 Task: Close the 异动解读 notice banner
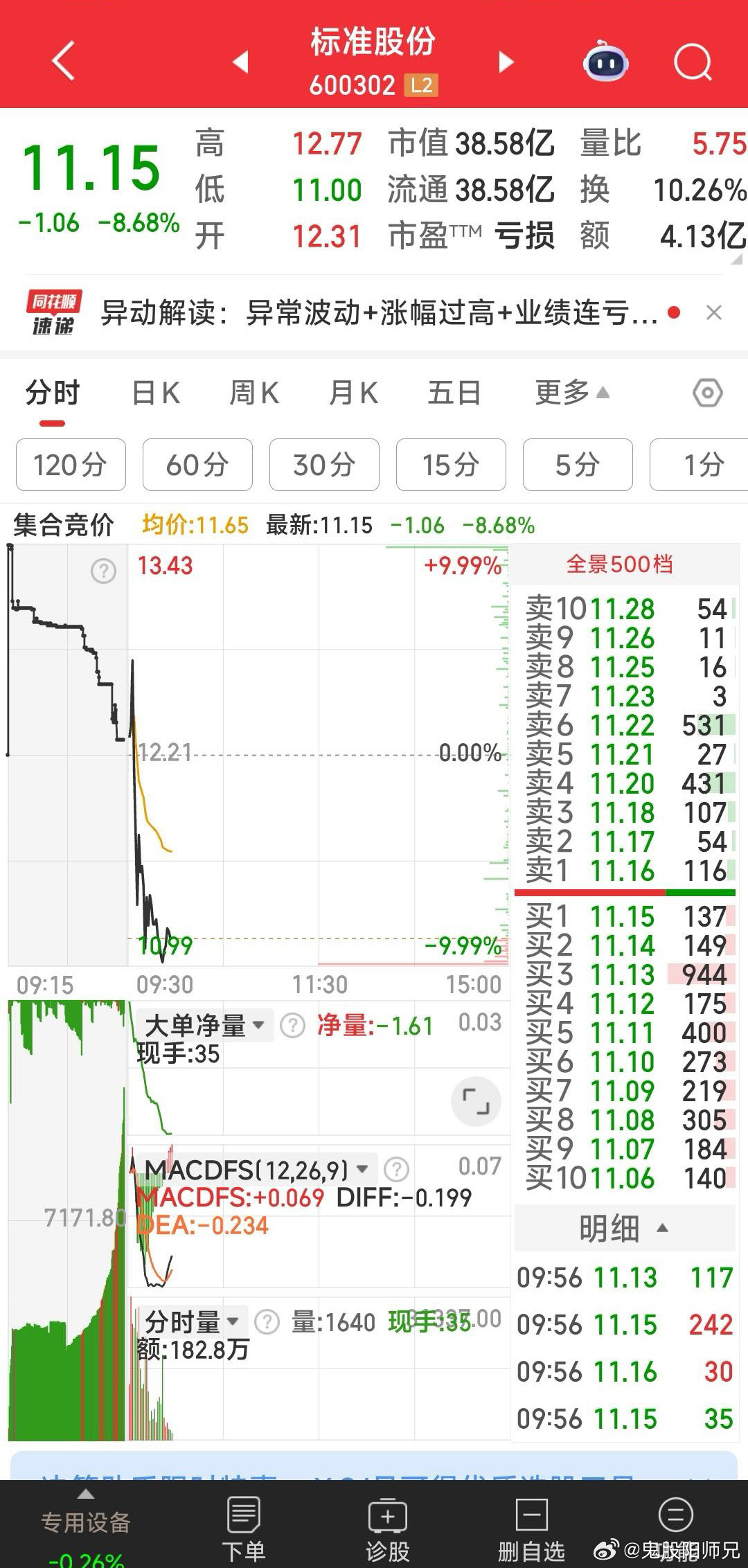[x=715, y=313]
